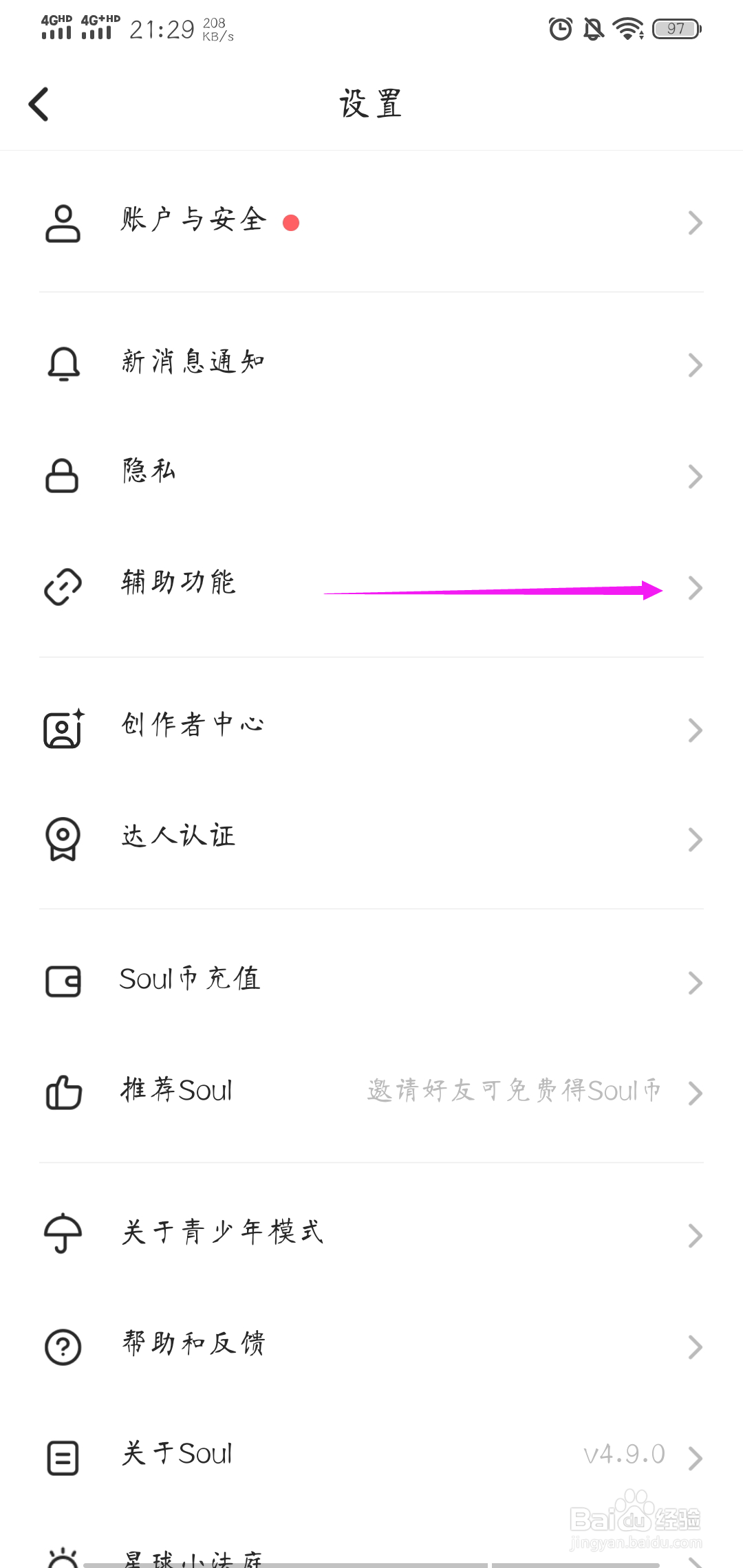Image resolution: width=743 pixels, height=1568 pixels.
Task: Open 帮助和反馈
Action: pyautogui.click(x=193, y=1344)
